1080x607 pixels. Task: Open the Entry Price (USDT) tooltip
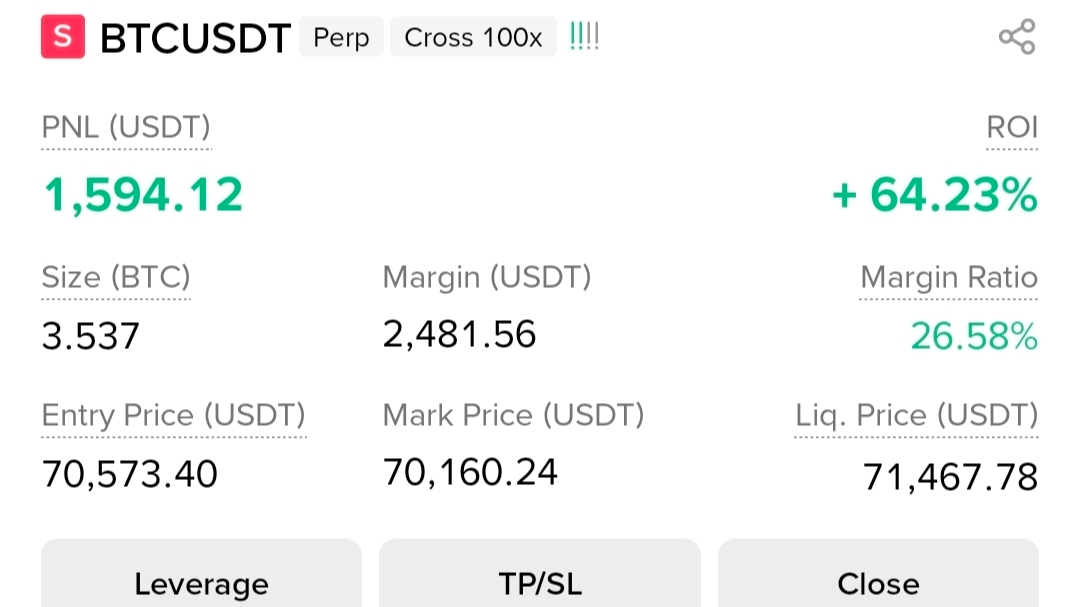click(173, 415)
